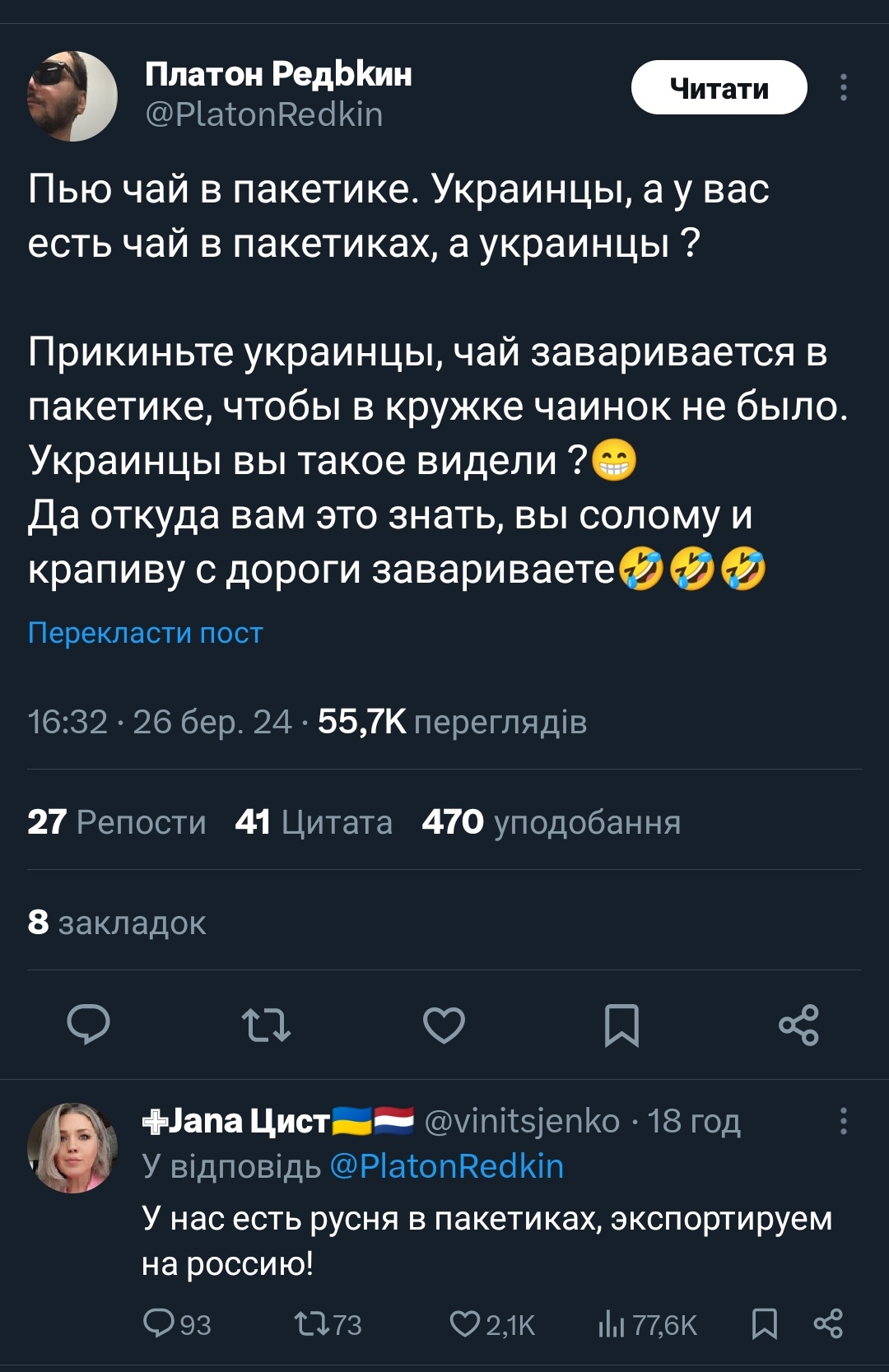Open overflow menu on Платон Редькин's post
Image resolution: width=889 pixels, height=1372 pixels.
[843, 88]
